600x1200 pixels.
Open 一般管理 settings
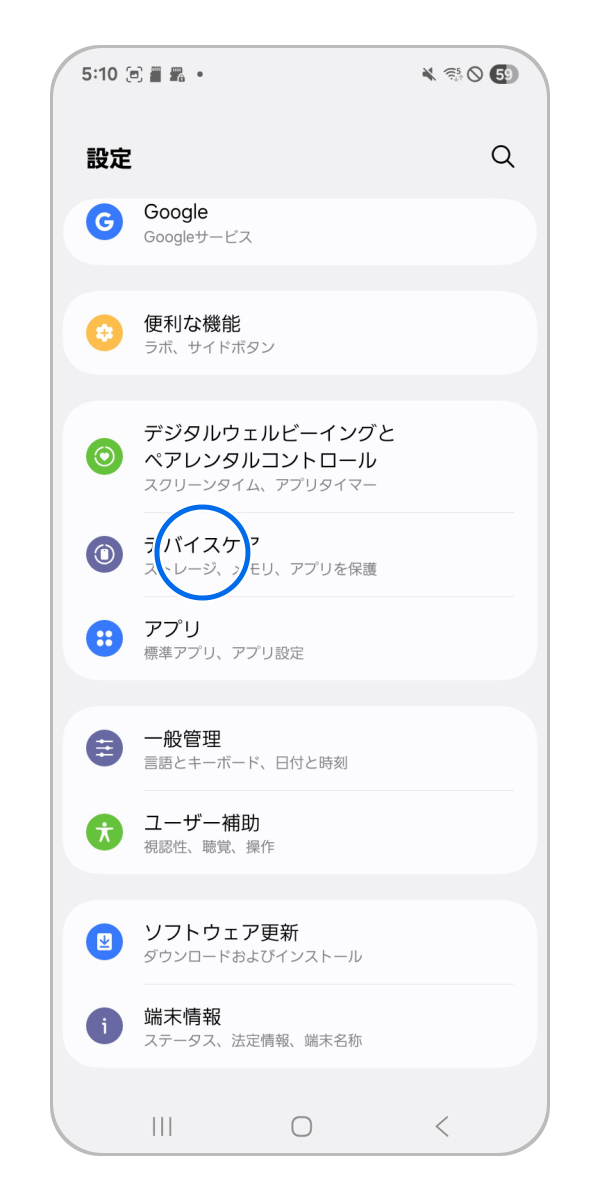coord(300,748)
